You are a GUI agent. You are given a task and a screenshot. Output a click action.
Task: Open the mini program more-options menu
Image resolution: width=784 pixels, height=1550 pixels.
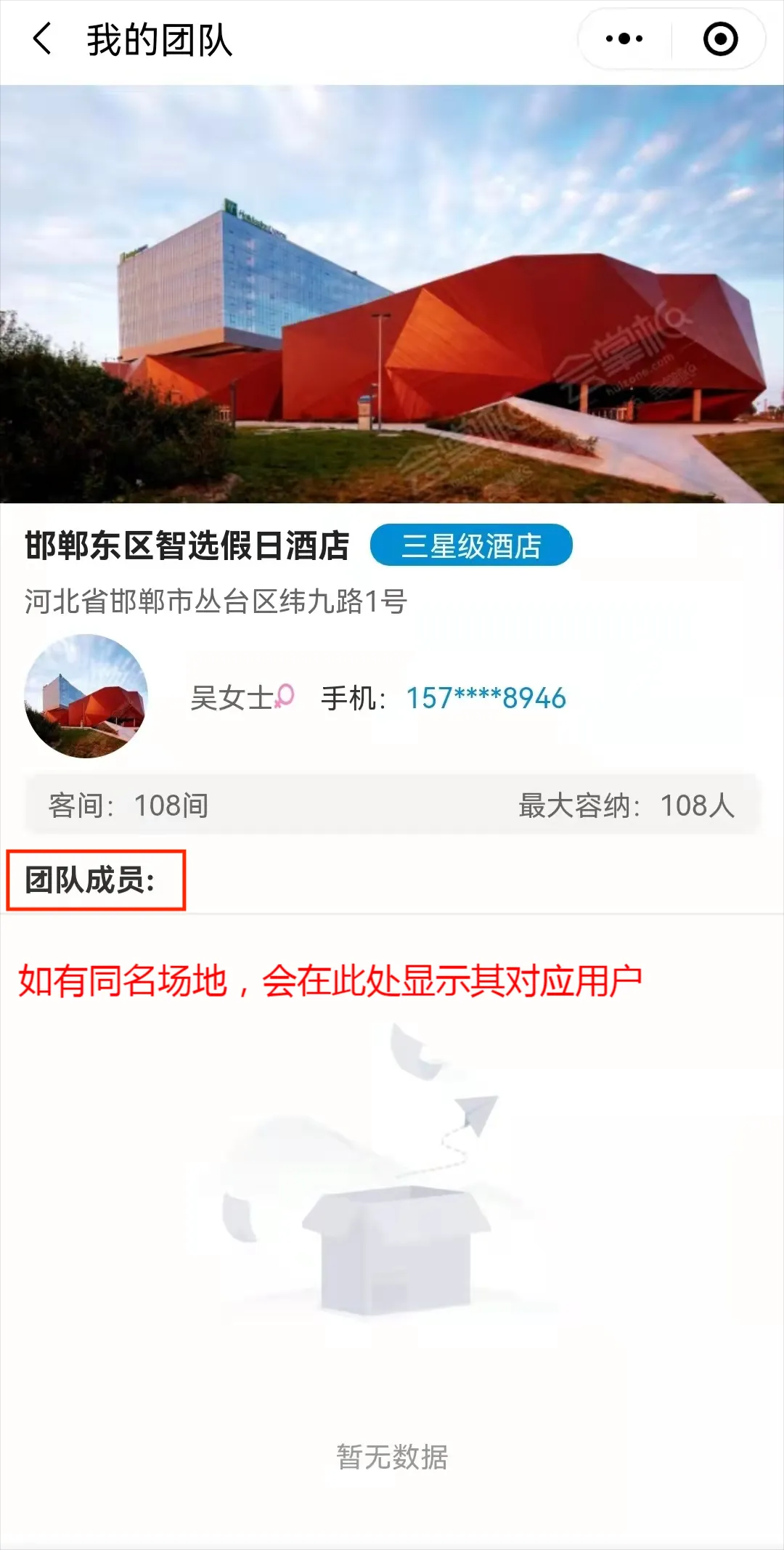[624, 39]
